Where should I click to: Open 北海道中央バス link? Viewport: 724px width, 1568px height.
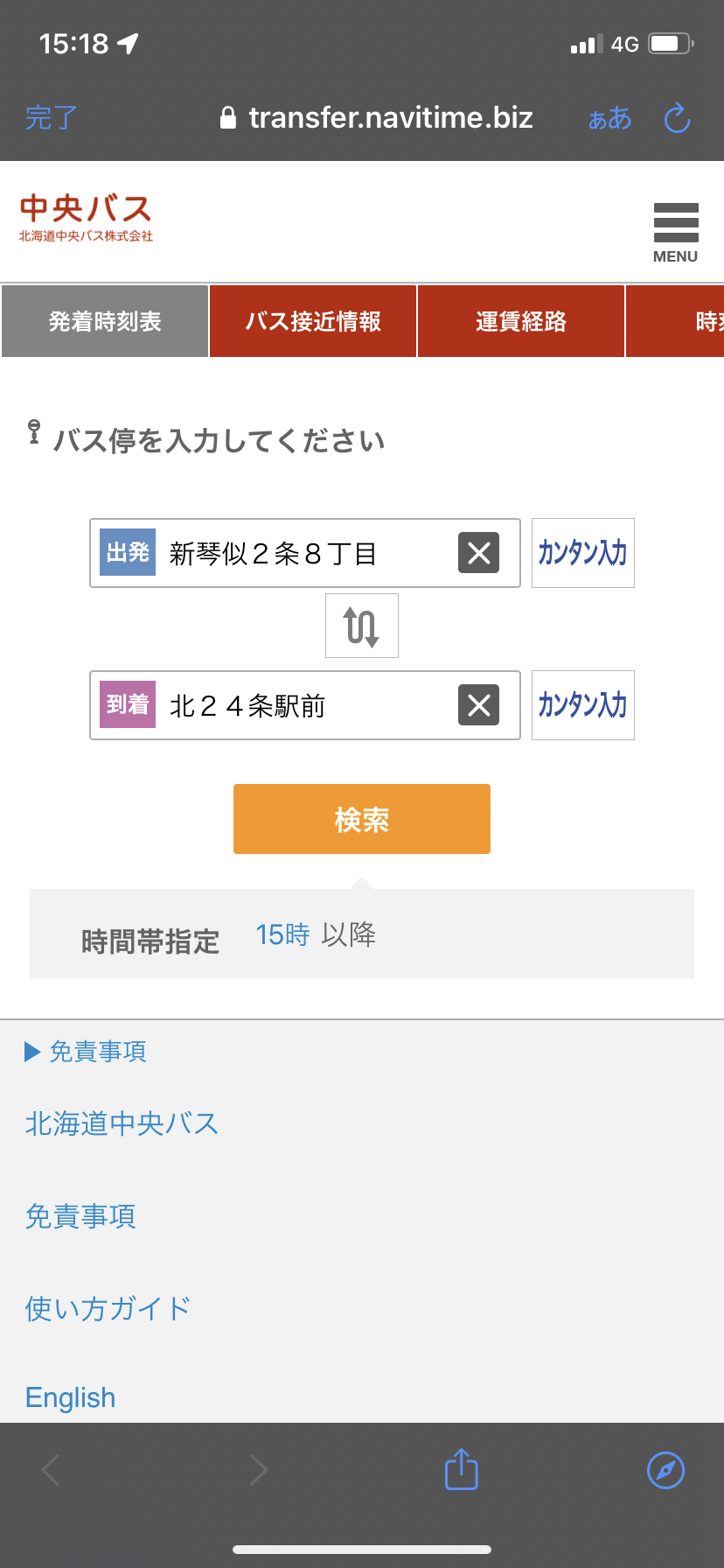pyautogui.click(x=122, y=1123)
